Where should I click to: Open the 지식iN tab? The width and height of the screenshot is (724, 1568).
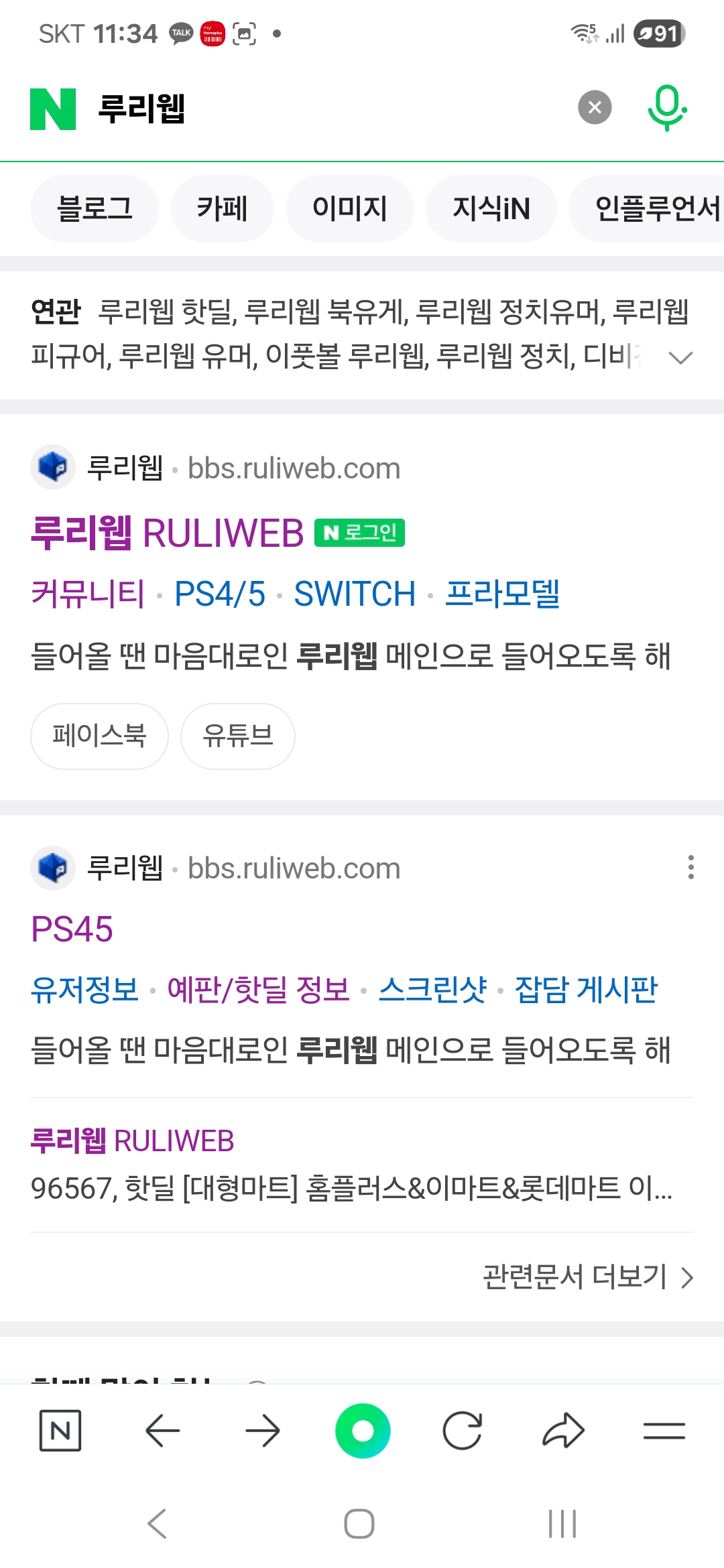click(491, 208)
